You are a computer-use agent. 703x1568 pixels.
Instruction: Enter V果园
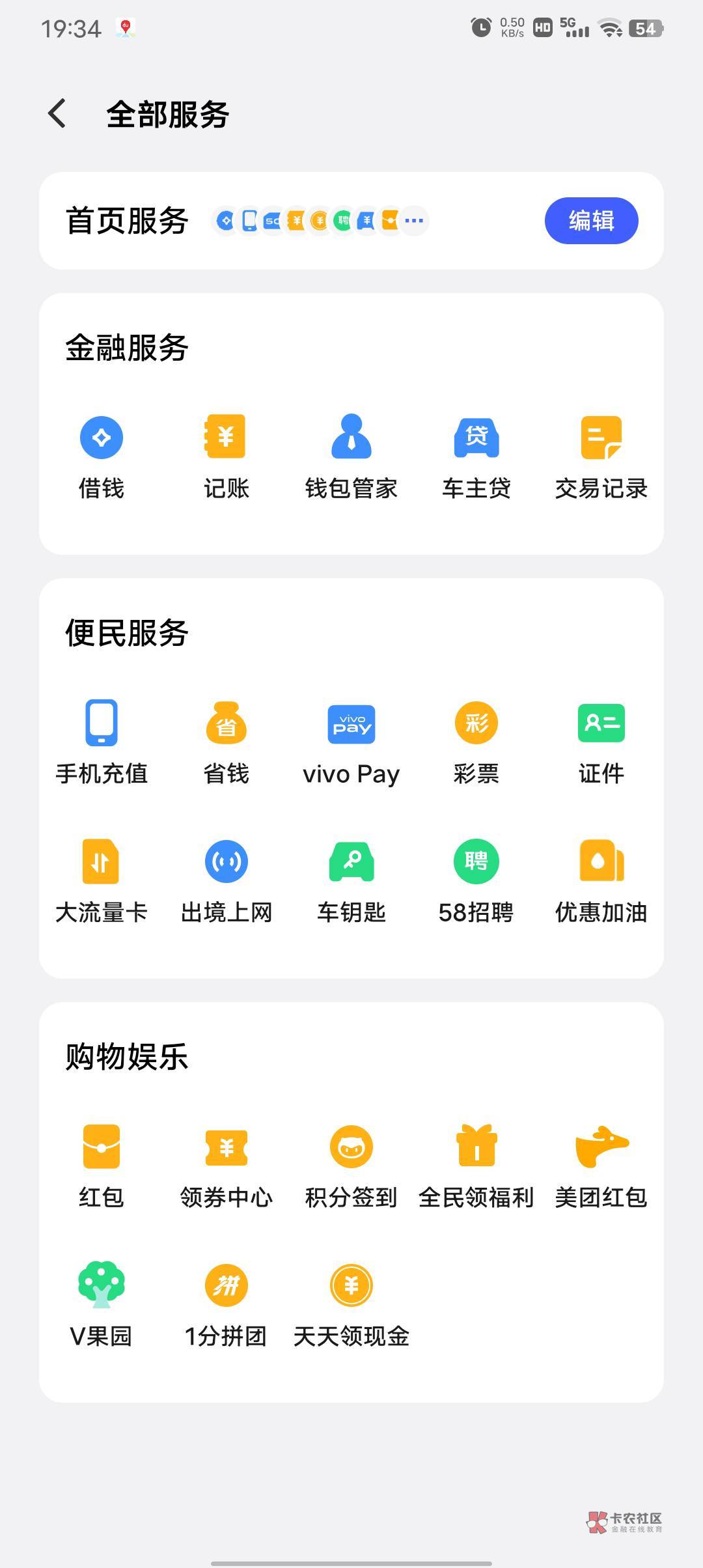coord(102,1304)
